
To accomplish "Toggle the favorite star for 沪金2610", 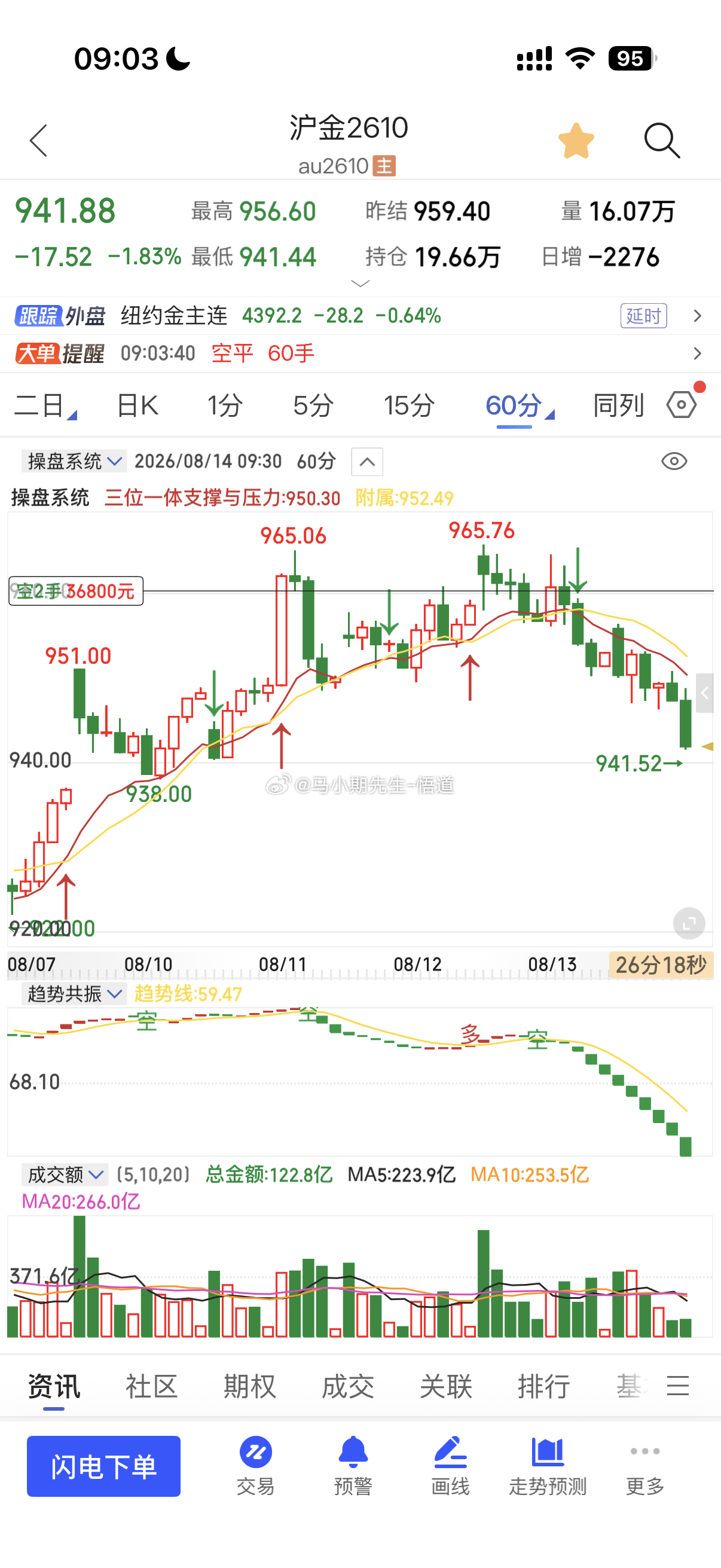I will [x=576, y=141].
